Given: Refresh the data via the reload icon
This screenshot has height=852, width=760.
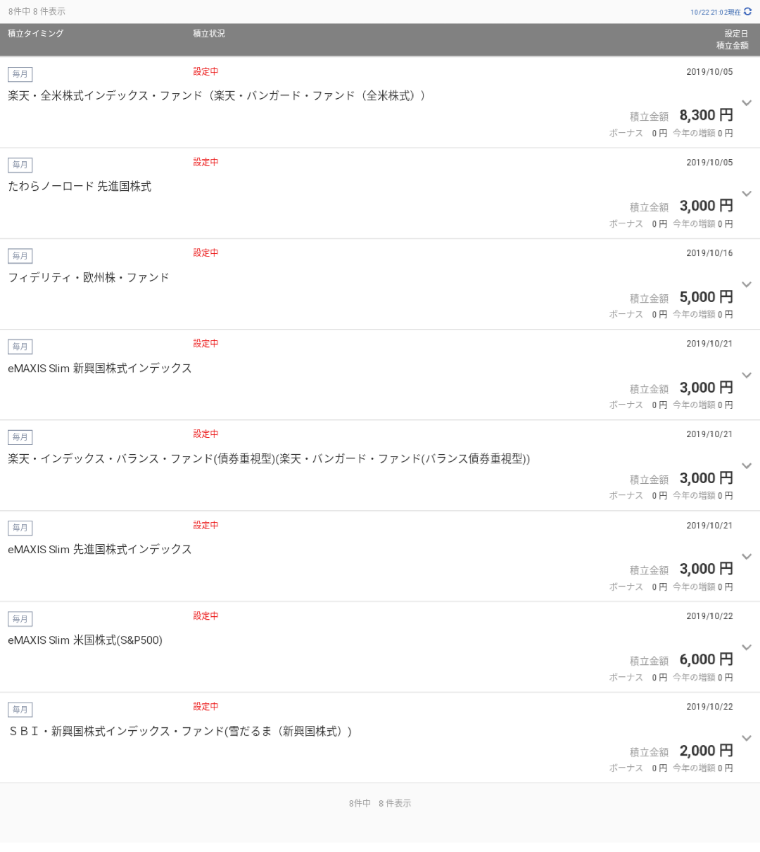Looking at the screenshot, I should point(748,11).
